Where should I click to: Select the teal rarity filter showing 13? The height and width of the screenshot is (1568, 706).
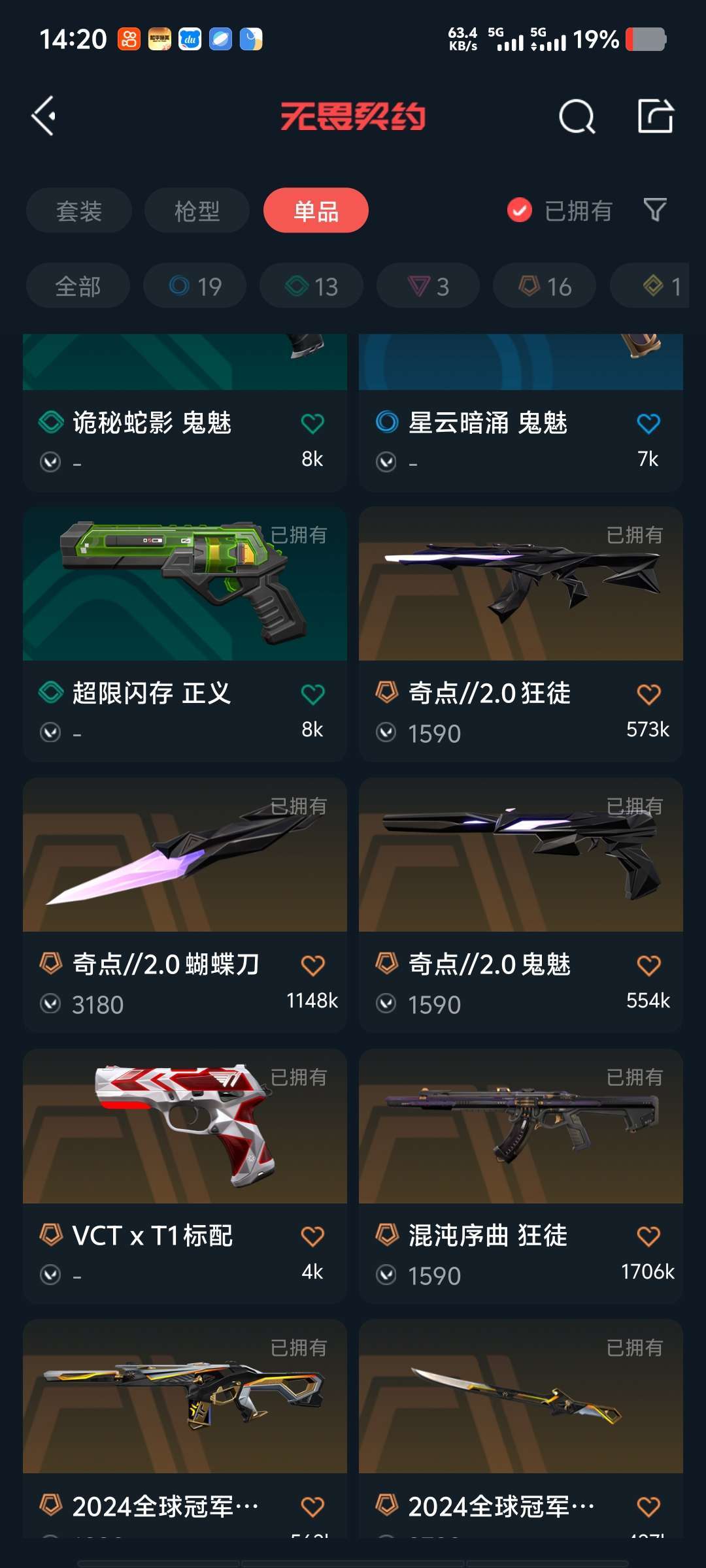(x=310, y=286)
